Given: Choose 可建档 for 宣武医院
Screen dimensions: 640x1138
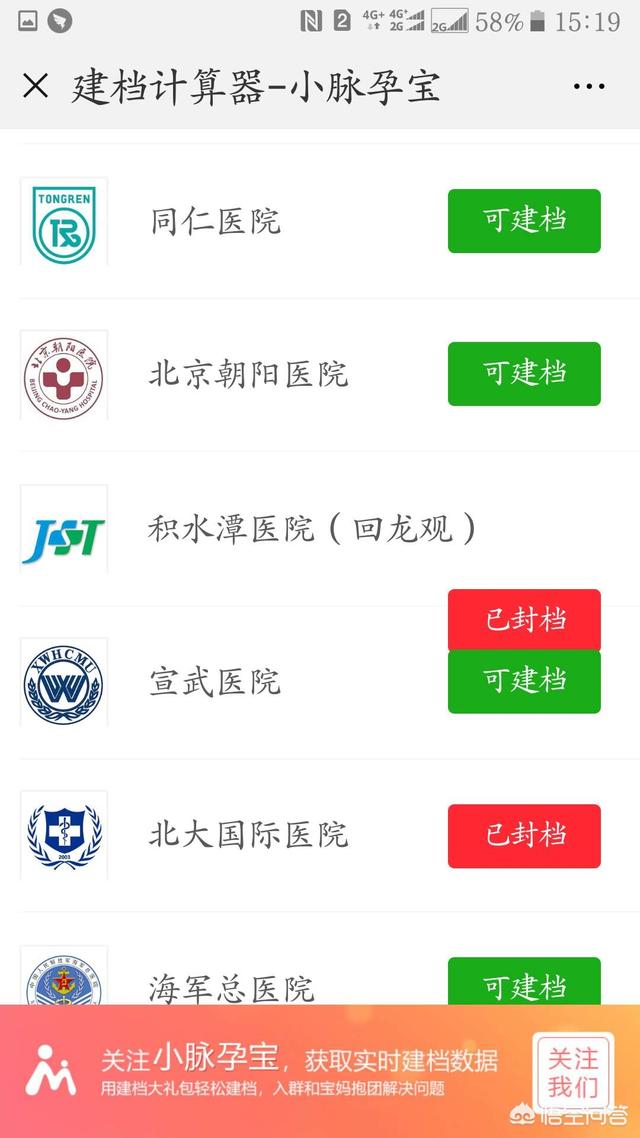Looking at the screenshot, I should coord(524,682).
